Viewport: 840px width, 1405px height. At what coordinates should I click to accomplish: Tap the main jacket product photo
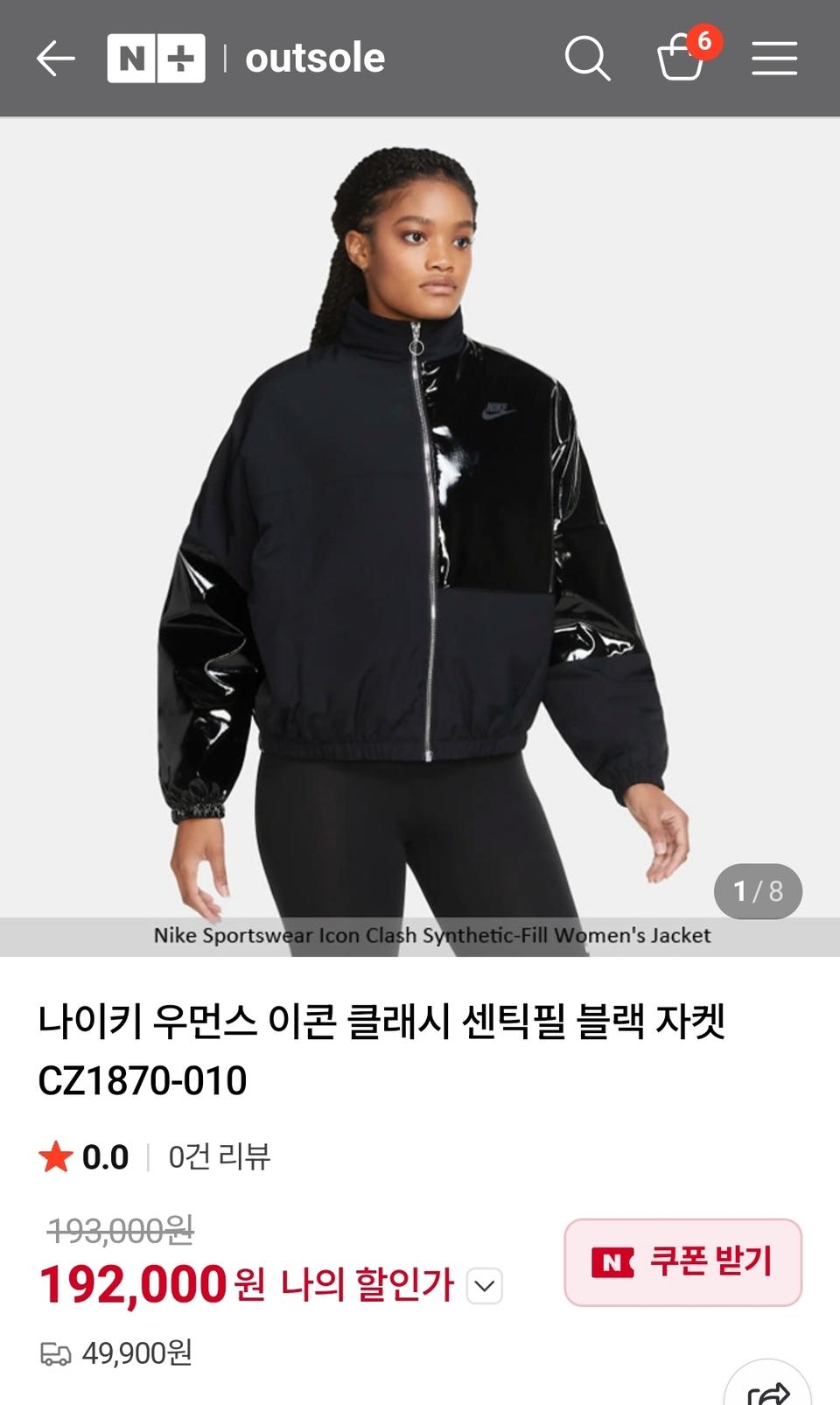(x=420, y=525)
